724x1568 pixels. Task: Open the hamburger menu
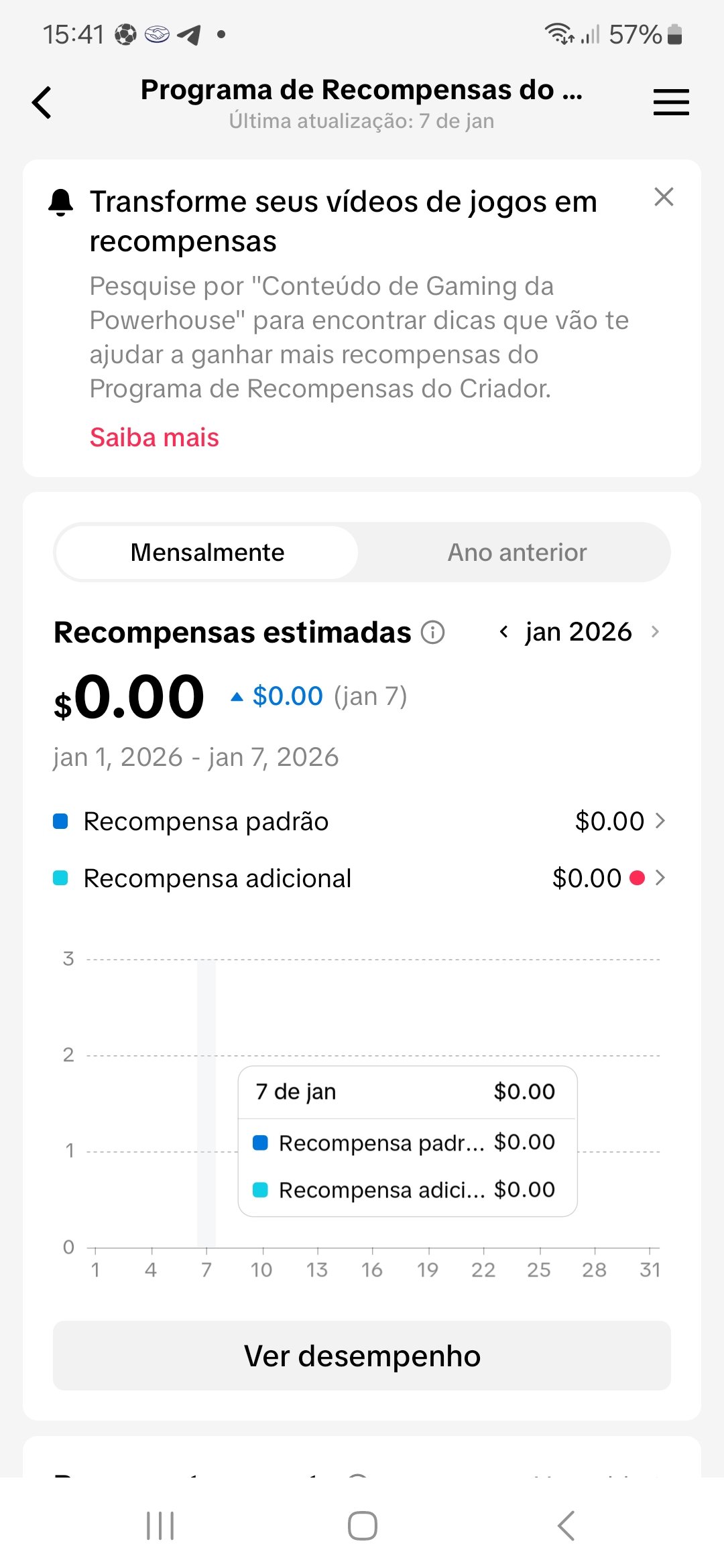click(671, 103)
